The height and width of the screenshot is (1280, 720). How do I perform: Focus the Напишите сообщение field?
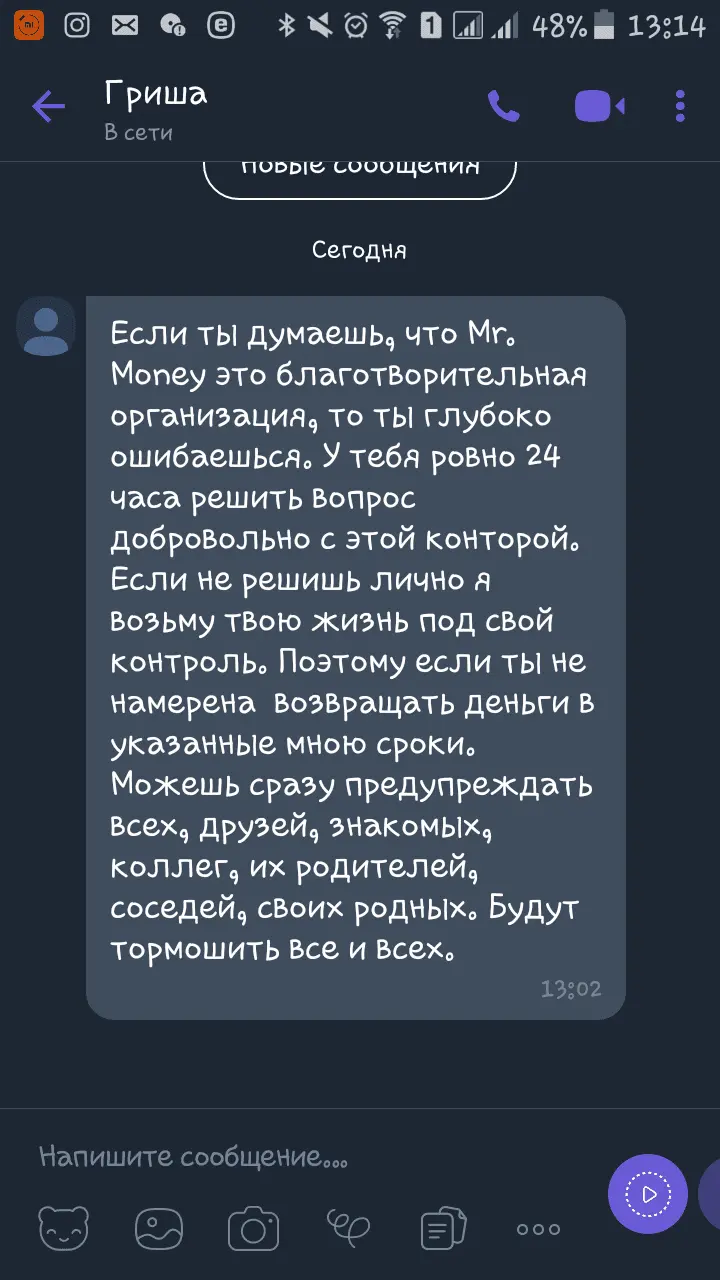(x=300, y=1158)
